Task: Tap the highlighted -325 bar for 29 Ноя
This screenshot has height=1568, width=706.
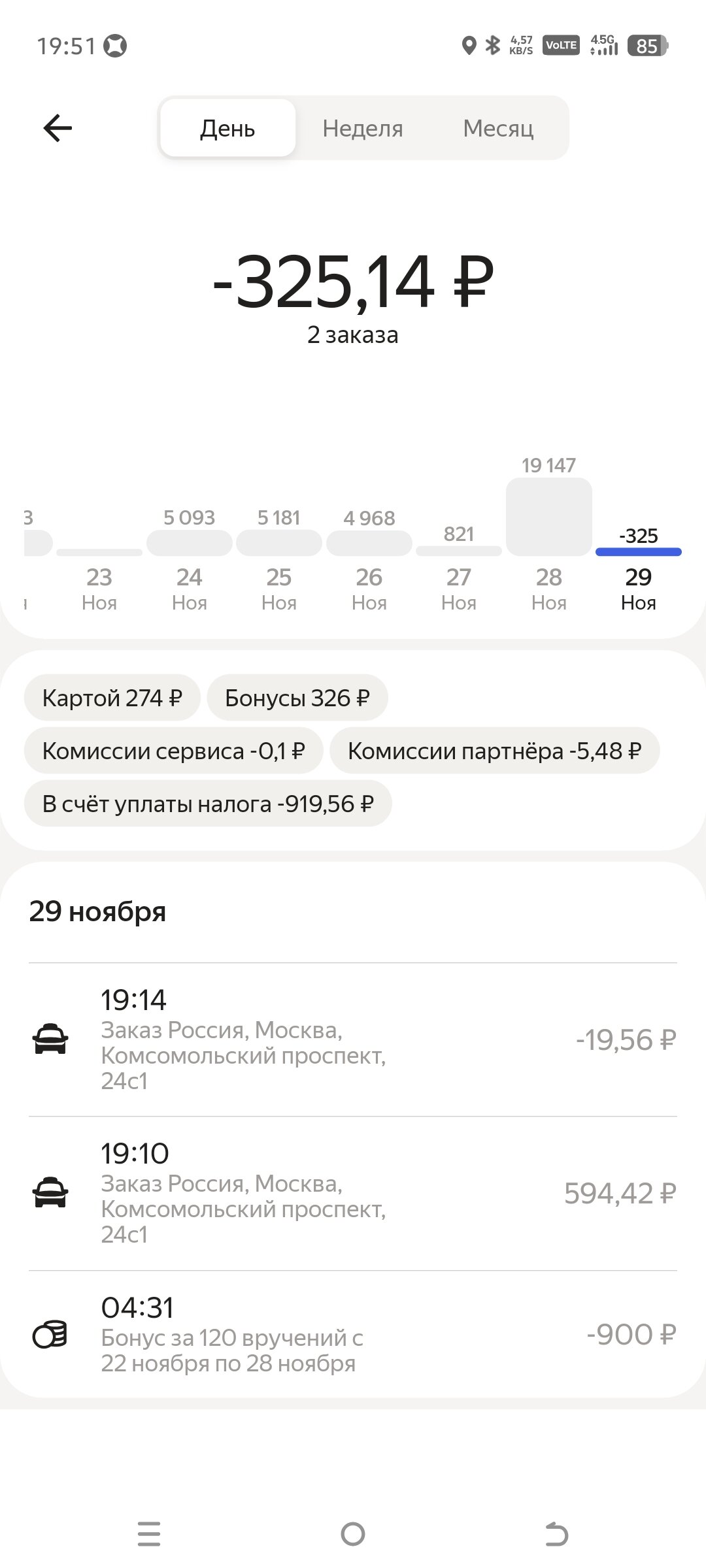Action: tap(638, 552)
